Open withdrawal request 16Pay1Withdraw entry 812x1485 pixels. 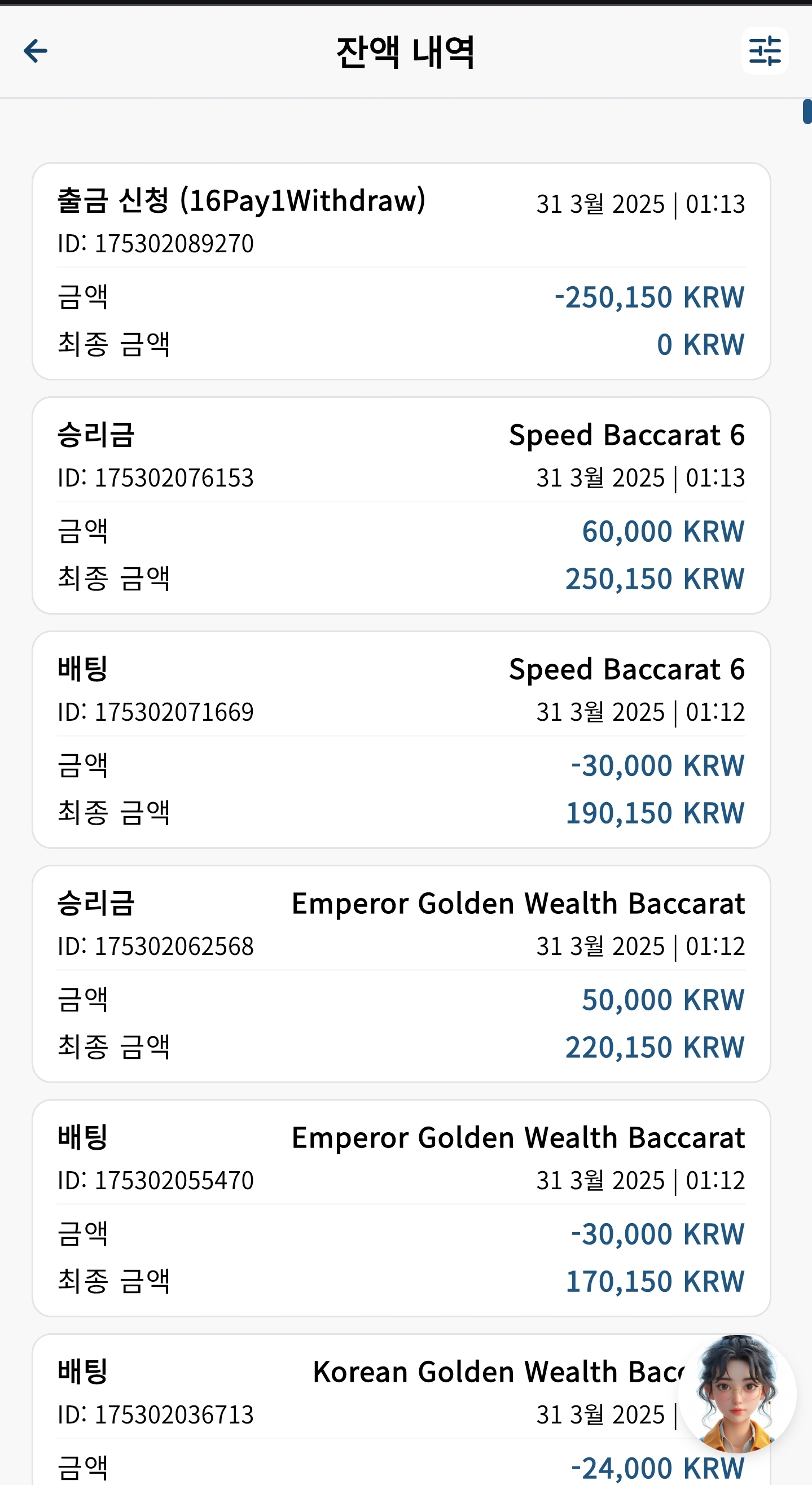[x=401, y=271]
